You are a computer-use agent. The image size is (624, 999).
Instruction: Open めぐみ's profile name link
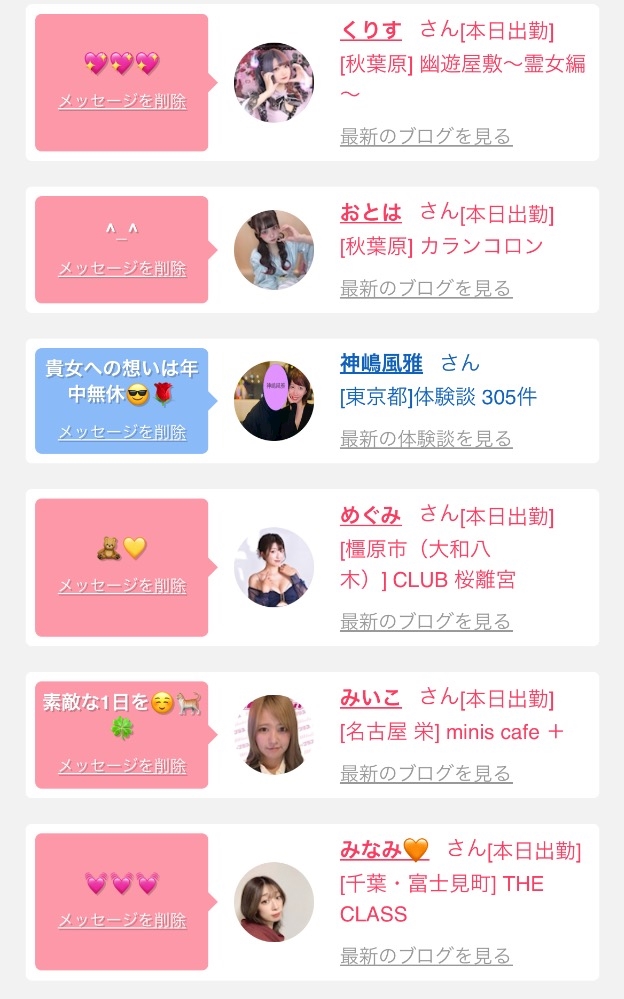click(370, 515)
